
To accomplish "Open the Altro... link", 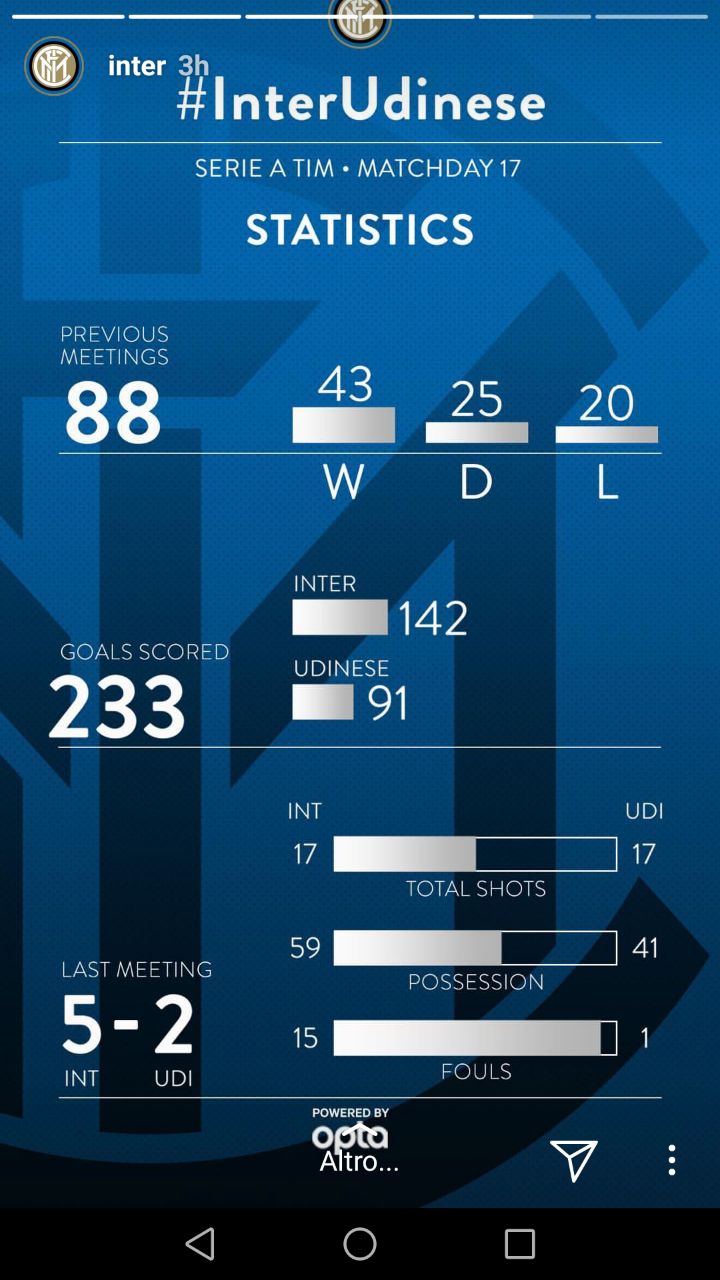I will pos(359,1160).
